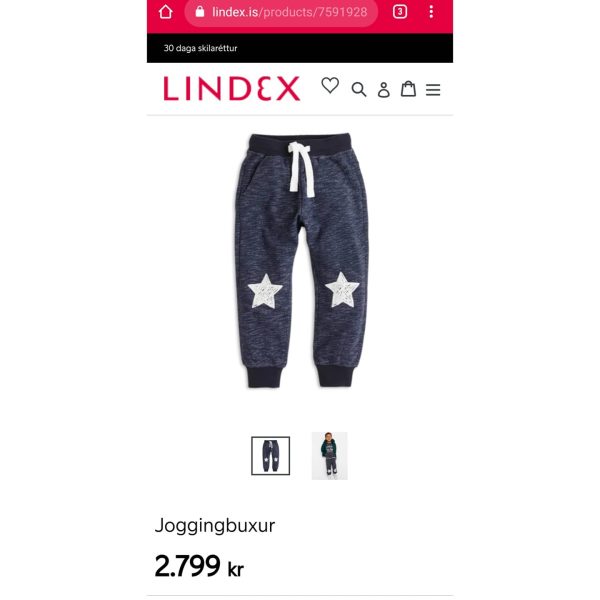The width and height of the screenshot is (600, 600).
Task: Open the browser tab switcher
Action: [x=400, y=12]
